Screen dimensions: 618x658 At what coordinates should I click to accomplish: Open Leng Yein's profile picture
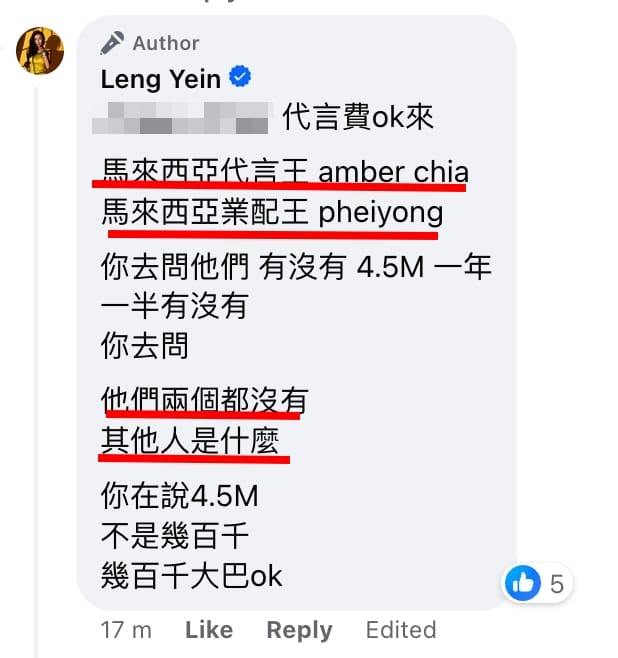point(40,50)
